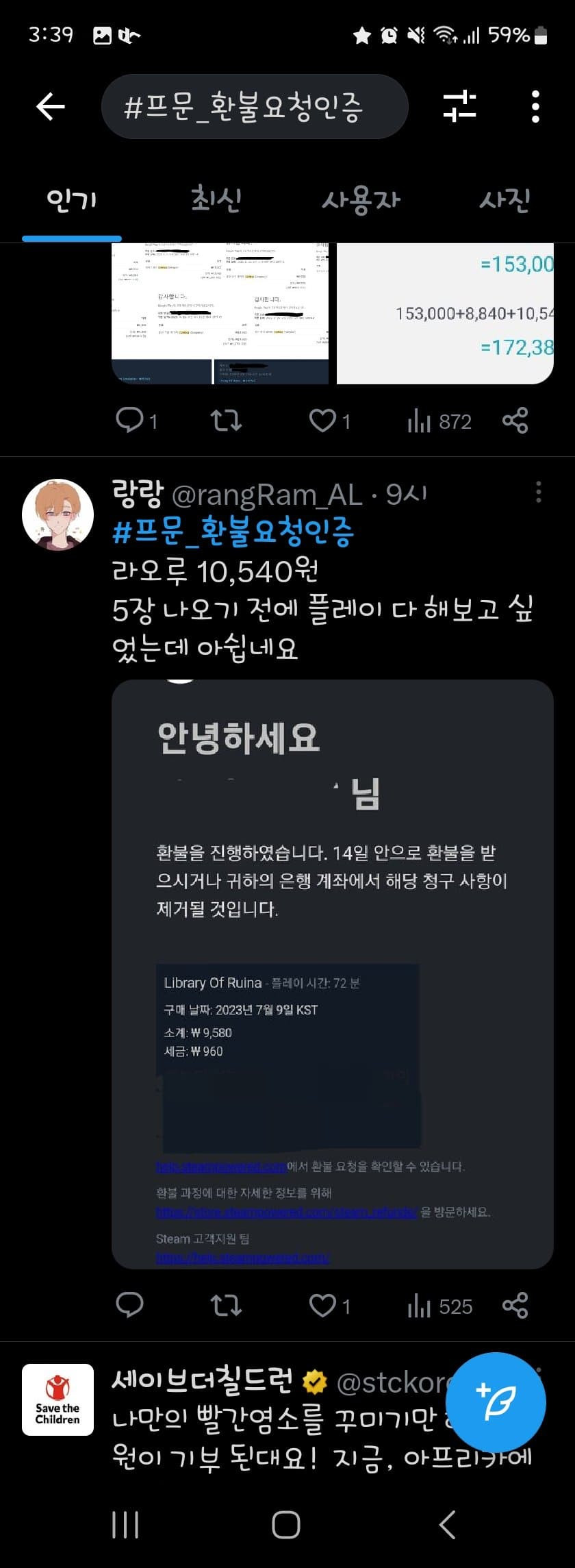Share 랑랑's post
This screenshot has height=1568, width=575.
click(x=515, y=1305)
